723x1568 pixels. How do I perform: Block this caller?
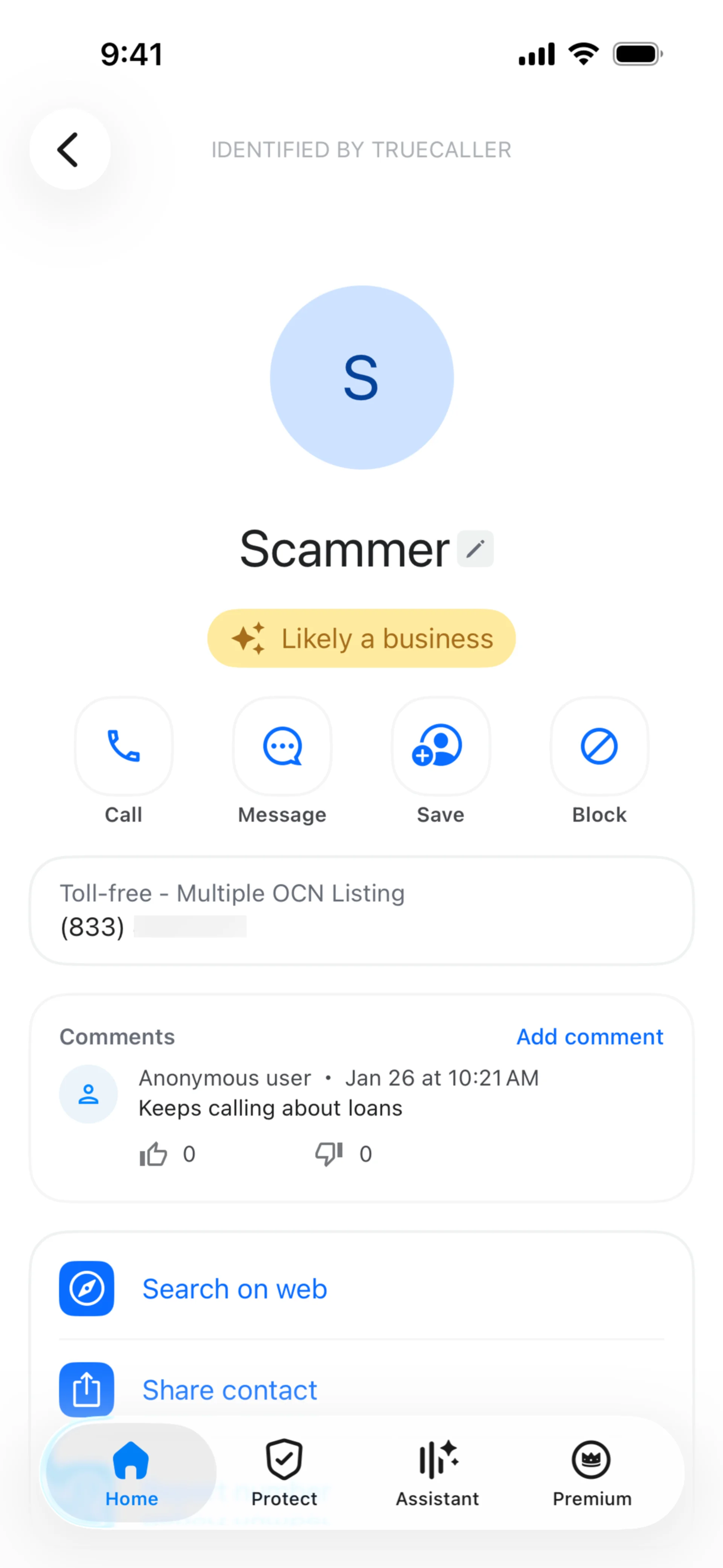tap(599, 746)
